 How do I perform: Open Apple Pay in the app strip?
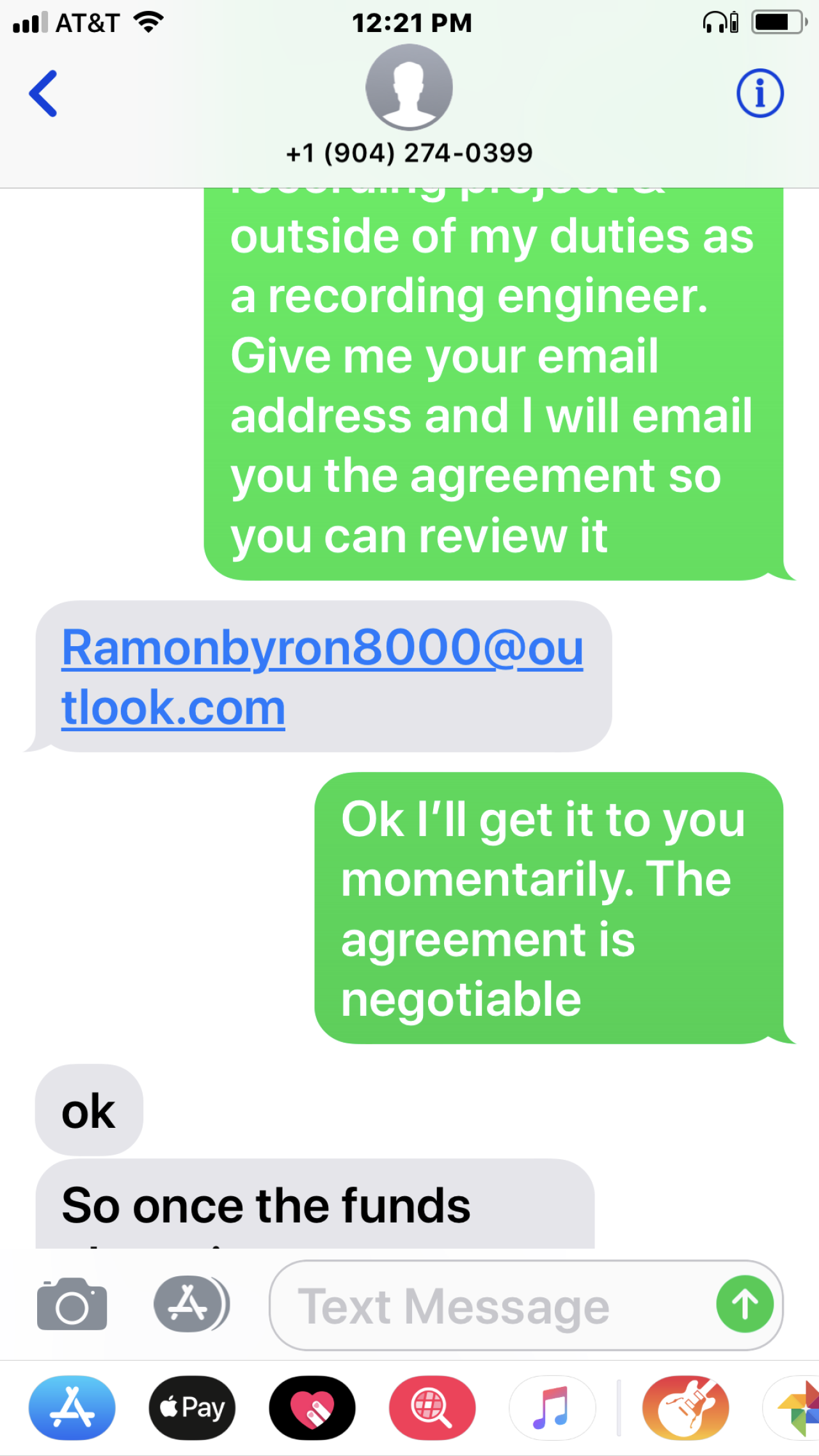click(192, 1407)
